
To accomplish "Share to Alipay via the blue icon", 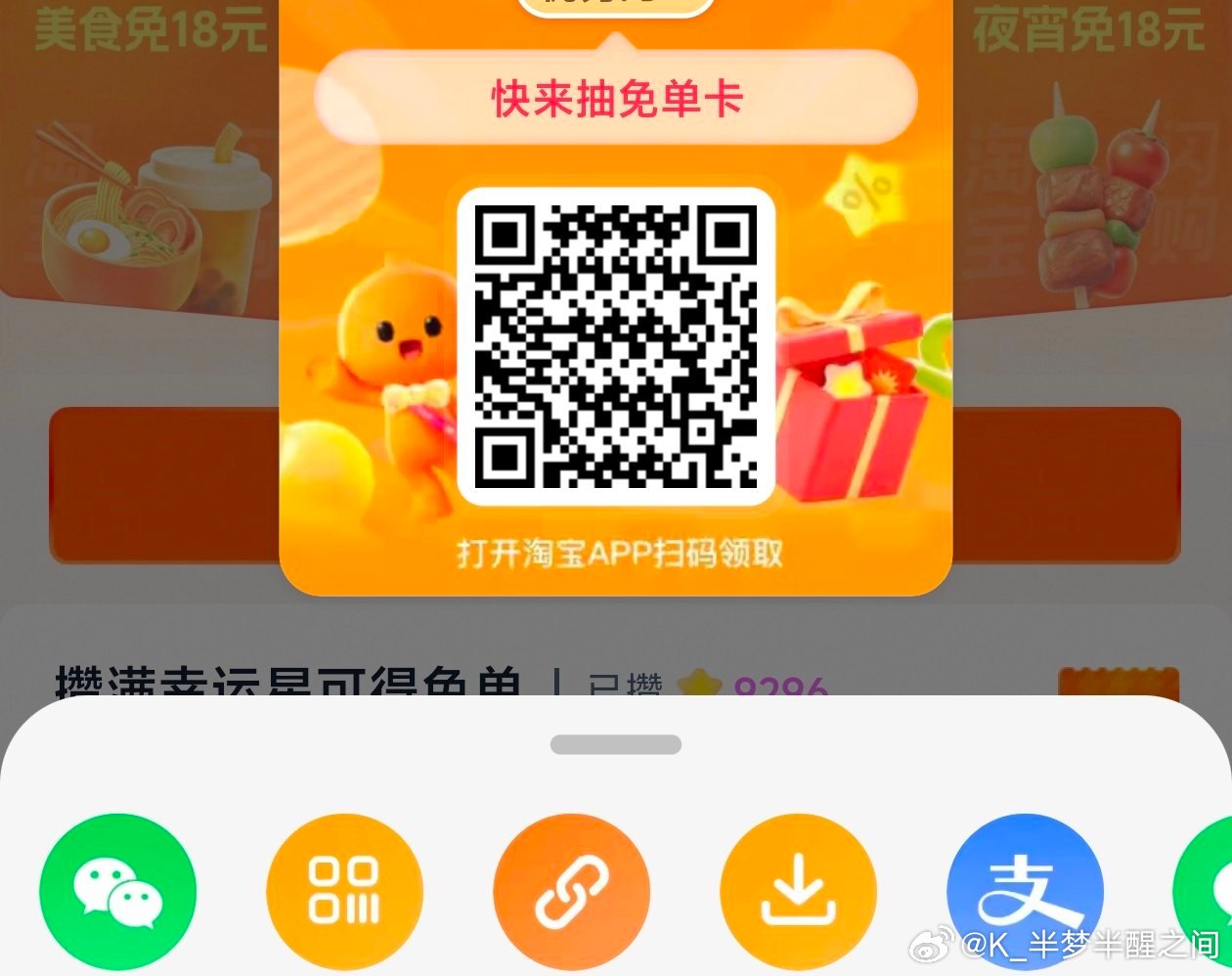I will pos(1025,891).
